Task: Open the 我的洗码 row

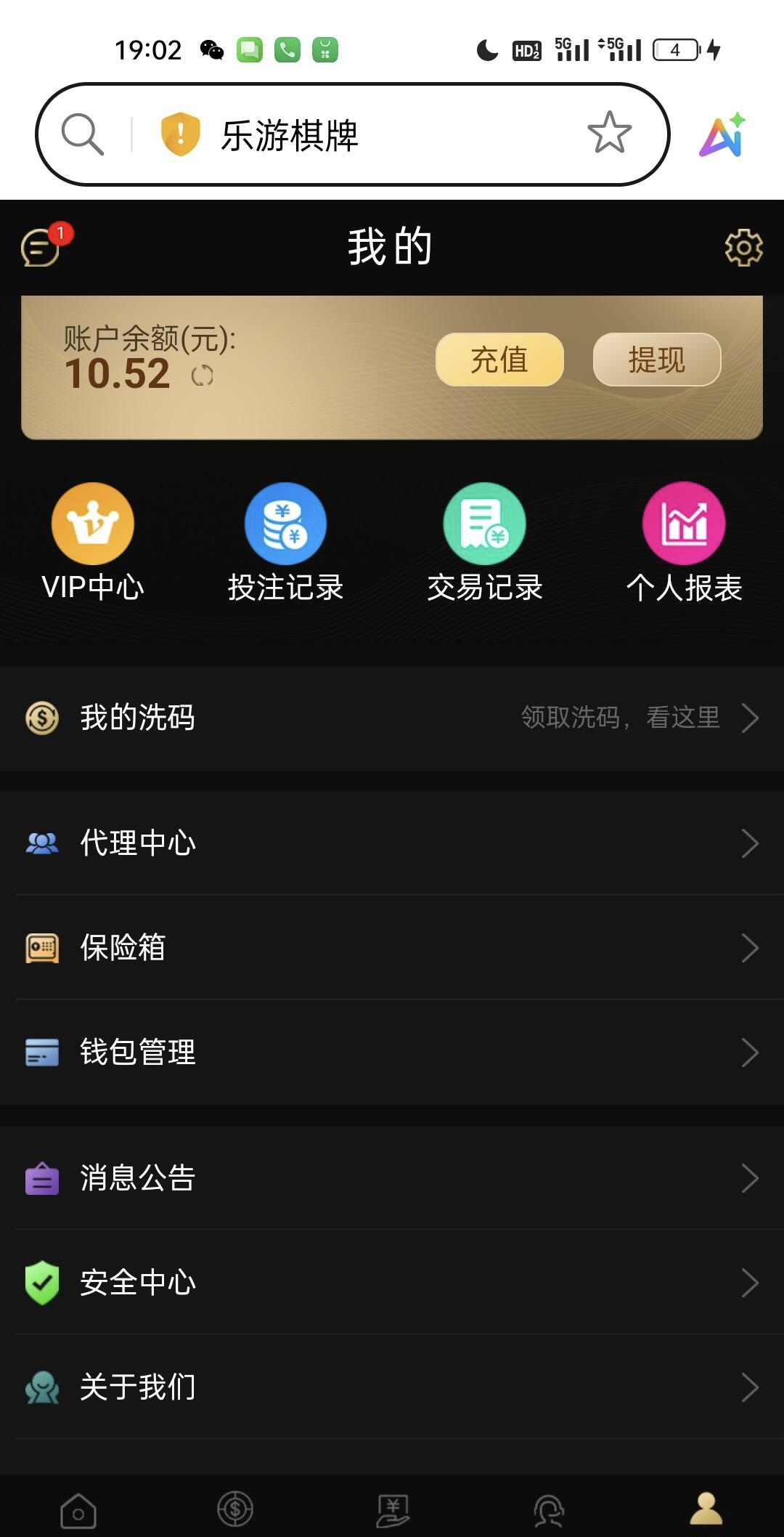Action: (392, 718)
